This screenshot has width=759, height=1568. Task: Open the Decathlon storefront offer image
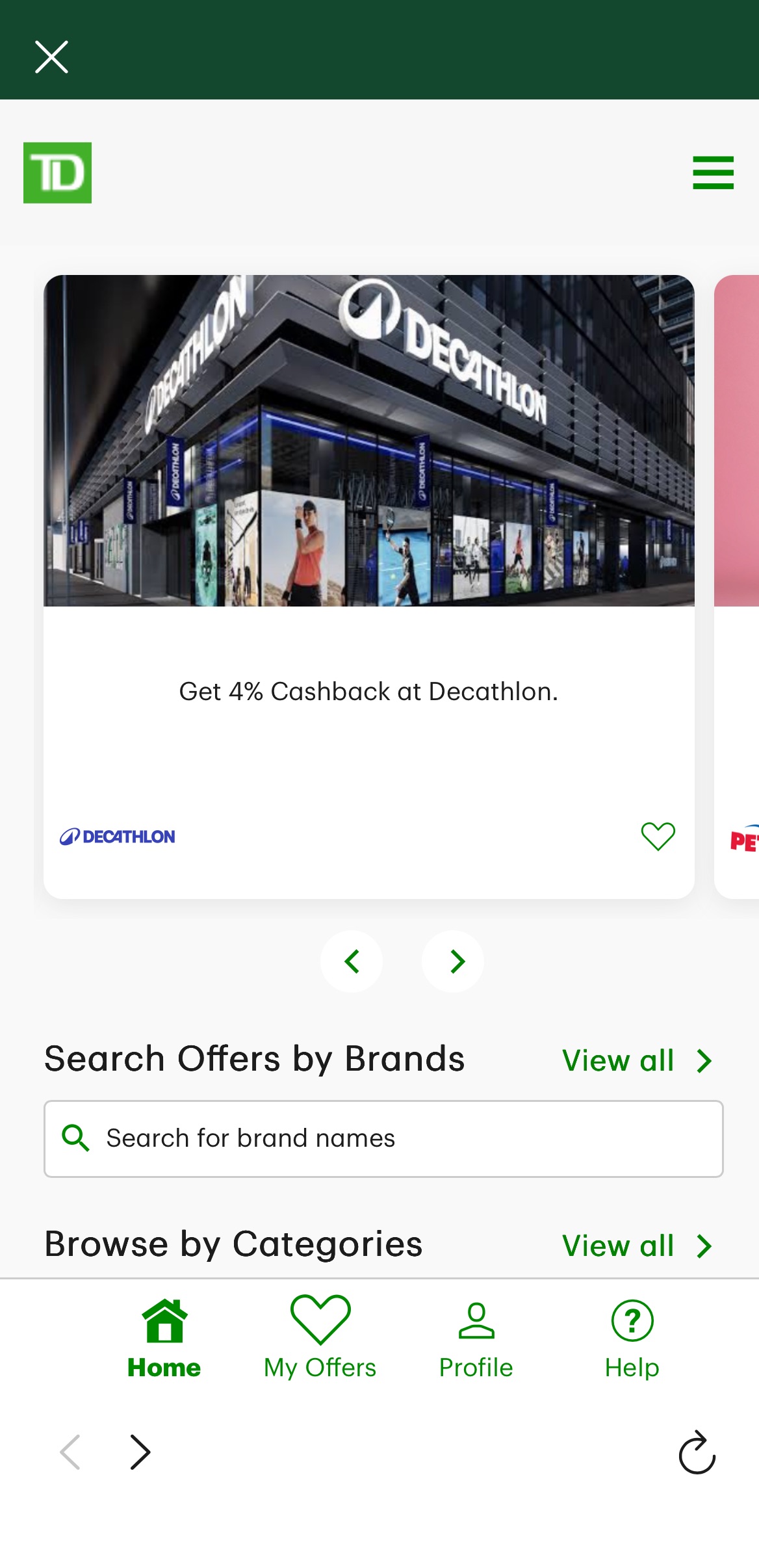click(x=369, y=441)
